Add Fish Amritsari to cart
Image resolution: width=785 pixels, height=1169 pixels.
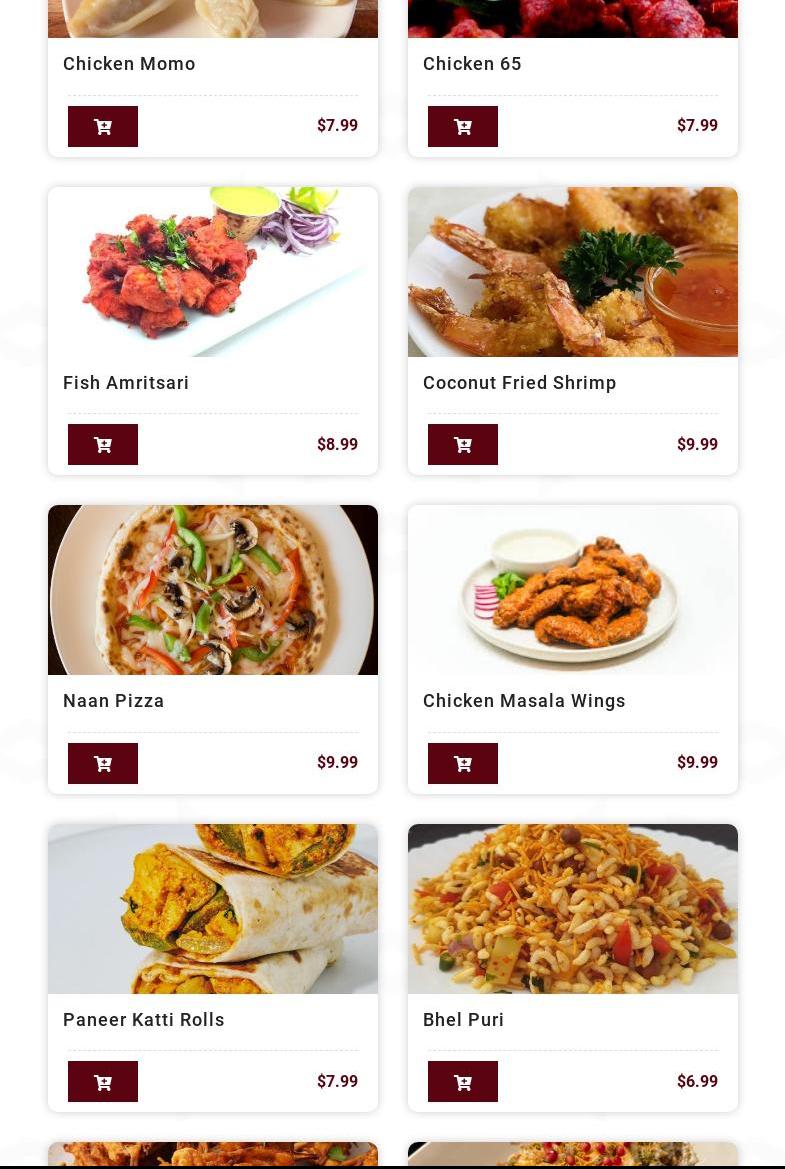click(103, 444)
